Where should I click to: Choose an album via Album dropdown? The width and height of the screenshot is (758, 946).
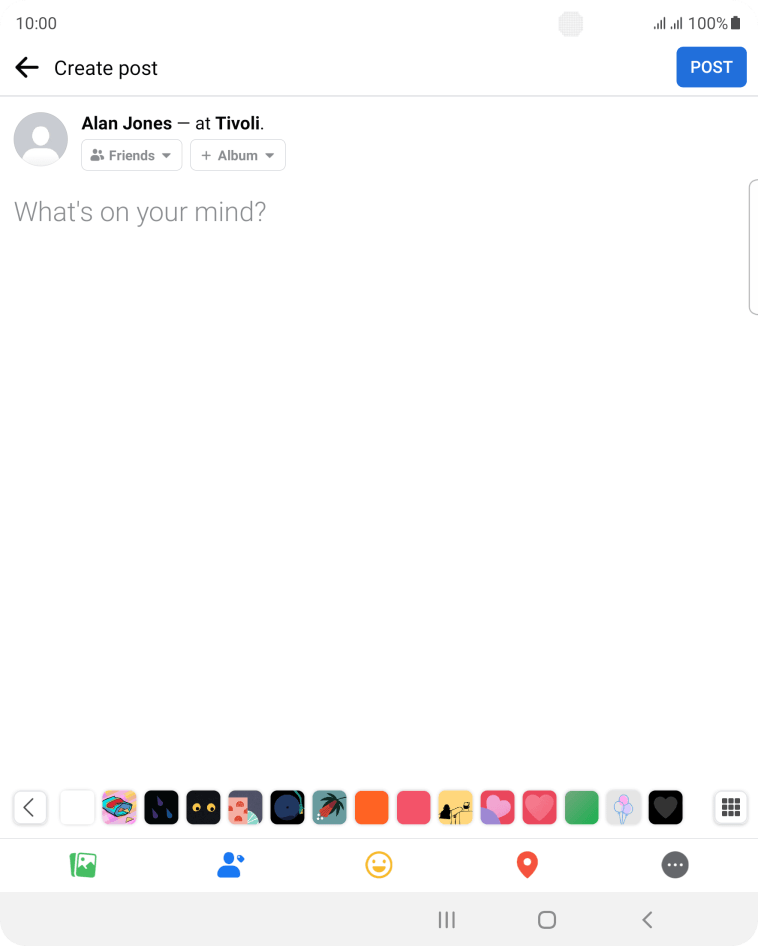(x=238, y=155)
